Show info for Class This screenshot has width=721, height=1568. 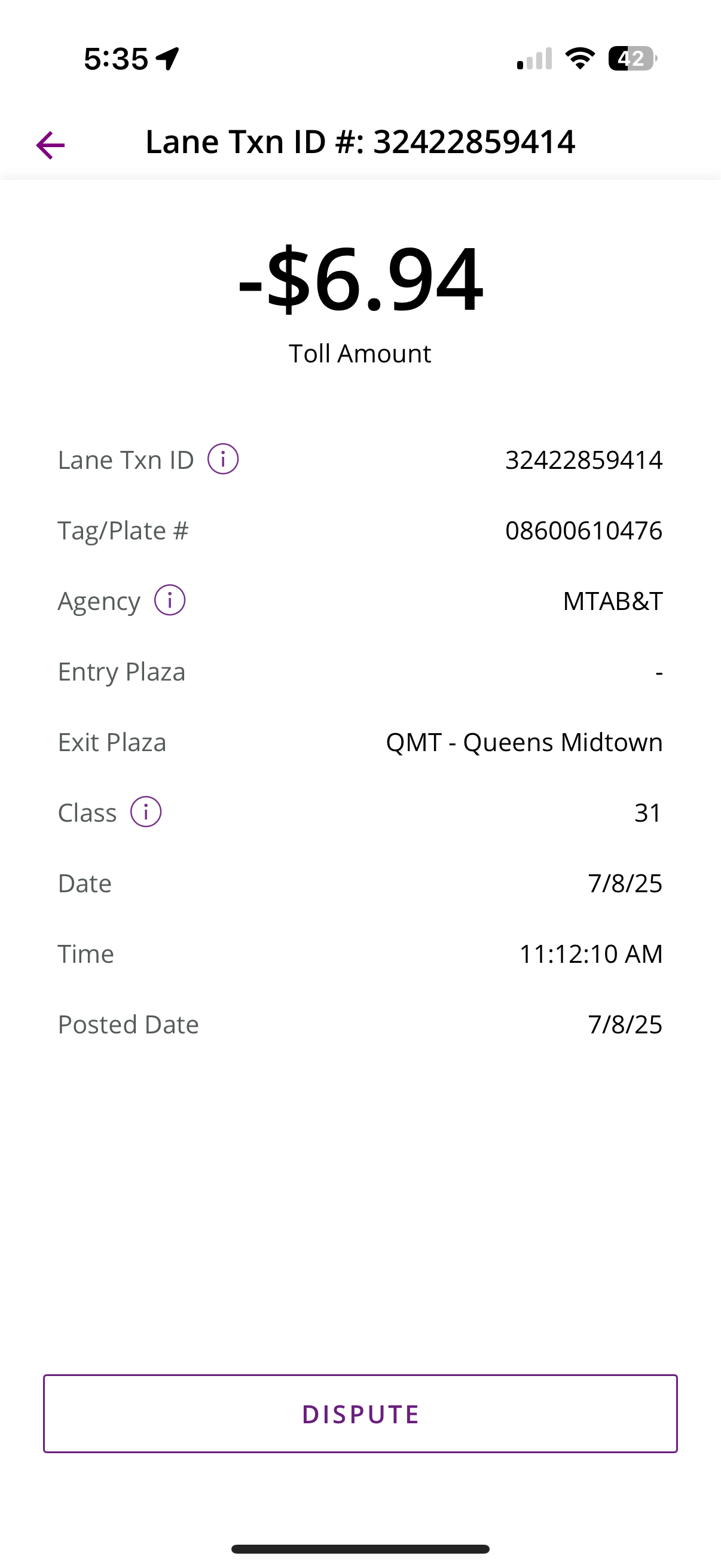pos(146,812)
